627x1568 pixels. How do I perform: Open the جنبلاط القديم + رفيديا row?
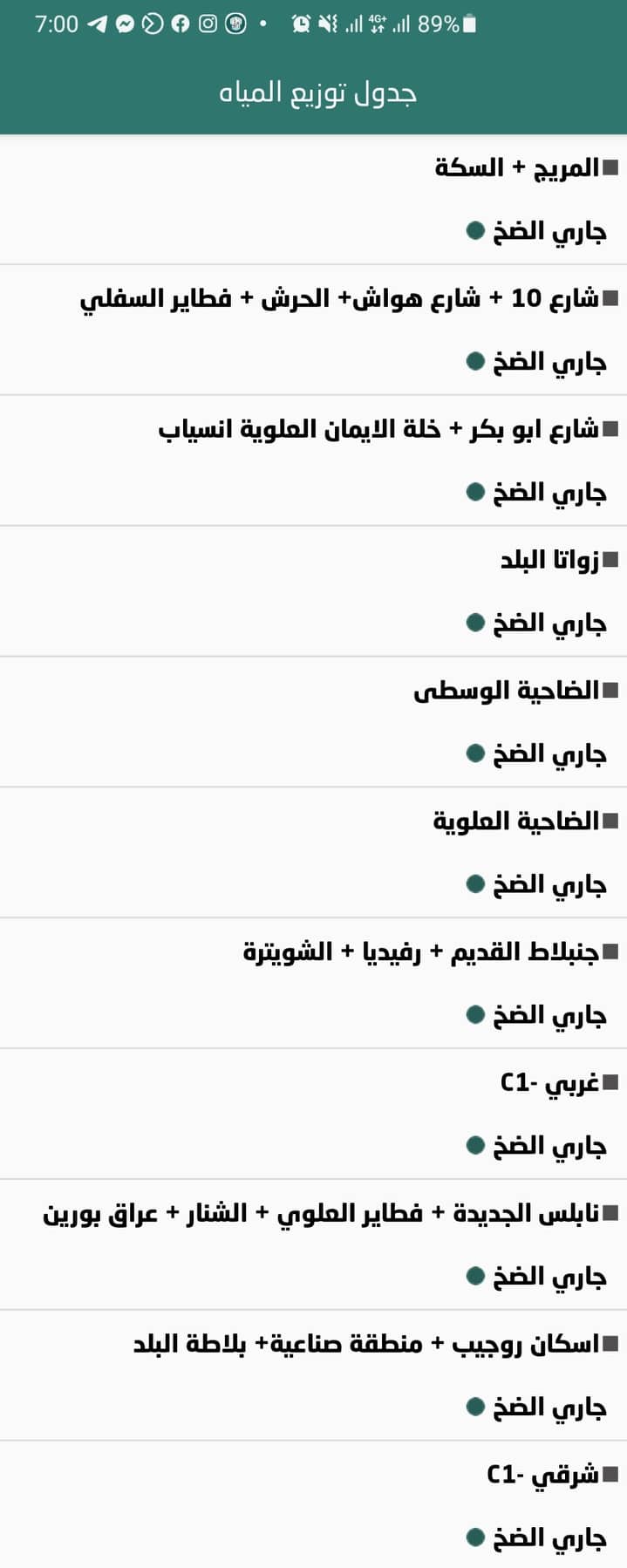(x=420, y=952)
